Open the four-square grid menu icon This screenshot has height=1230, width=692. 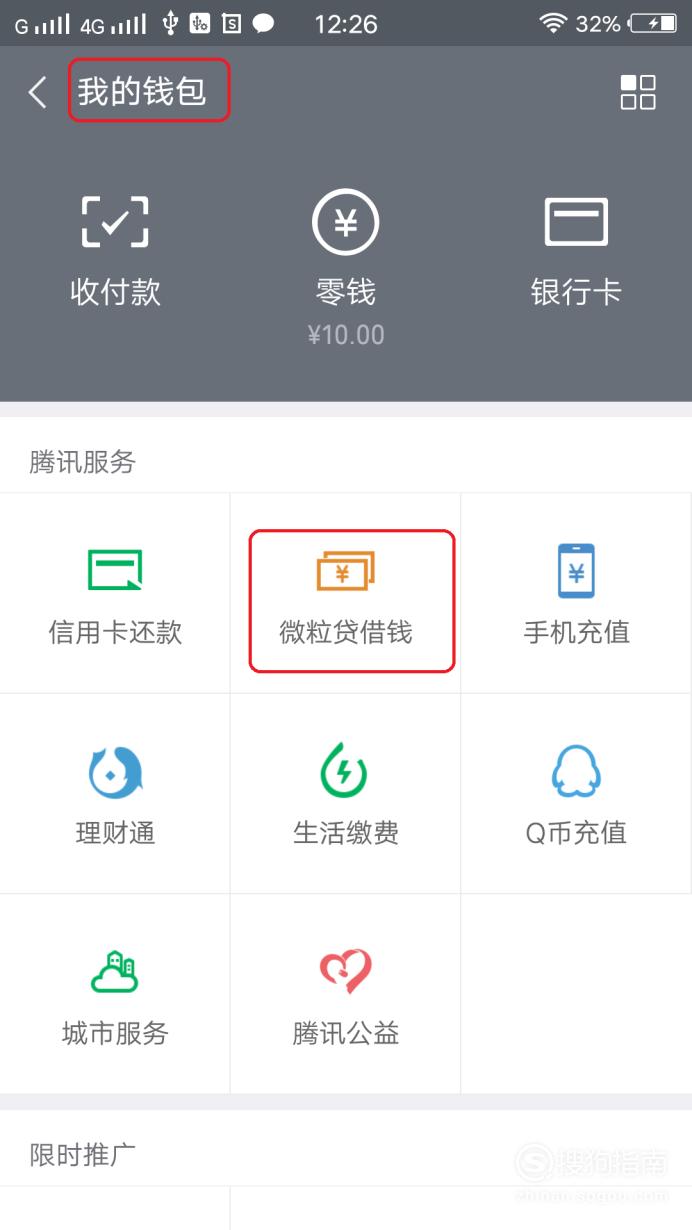(638, 92)
